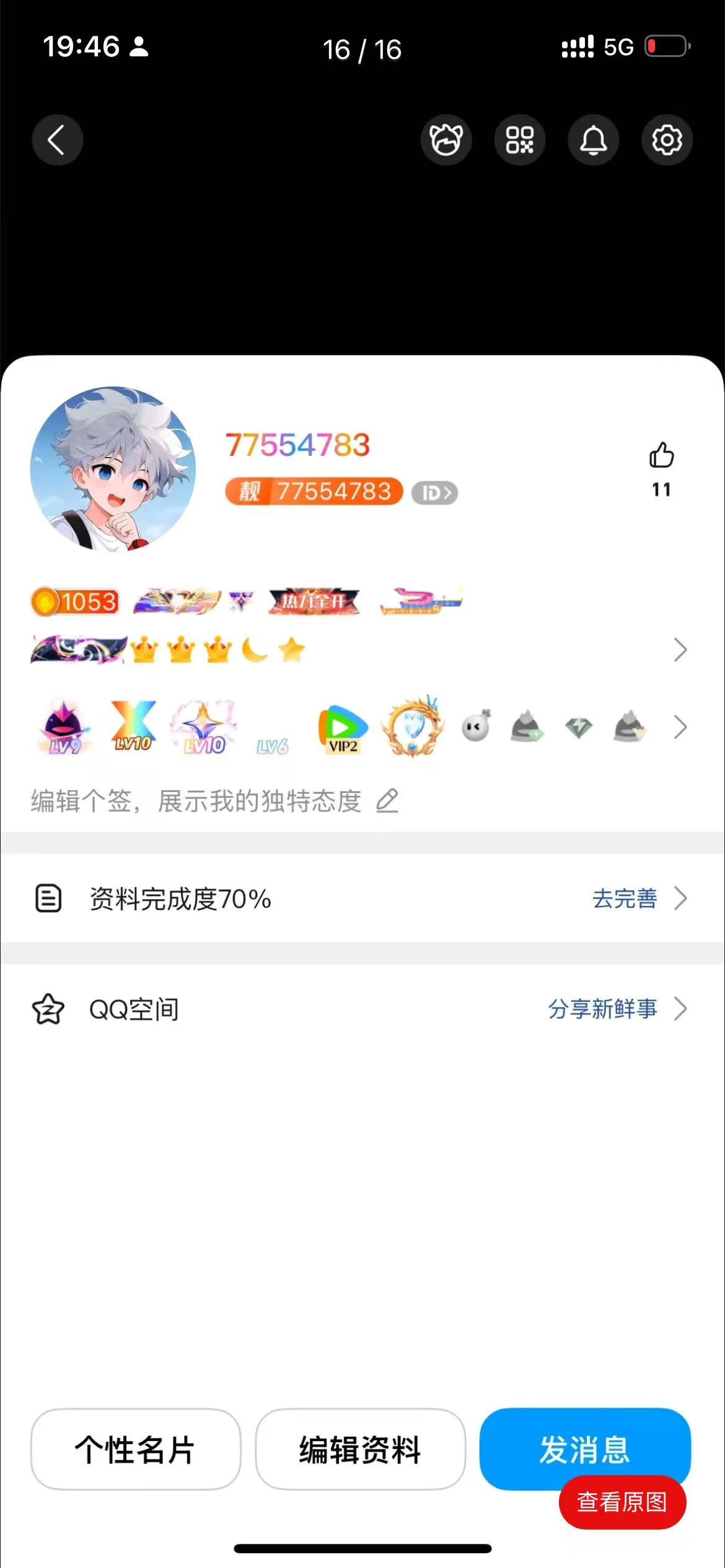
Task: Edit the personal signature line
Action: [x=214, y=801]
